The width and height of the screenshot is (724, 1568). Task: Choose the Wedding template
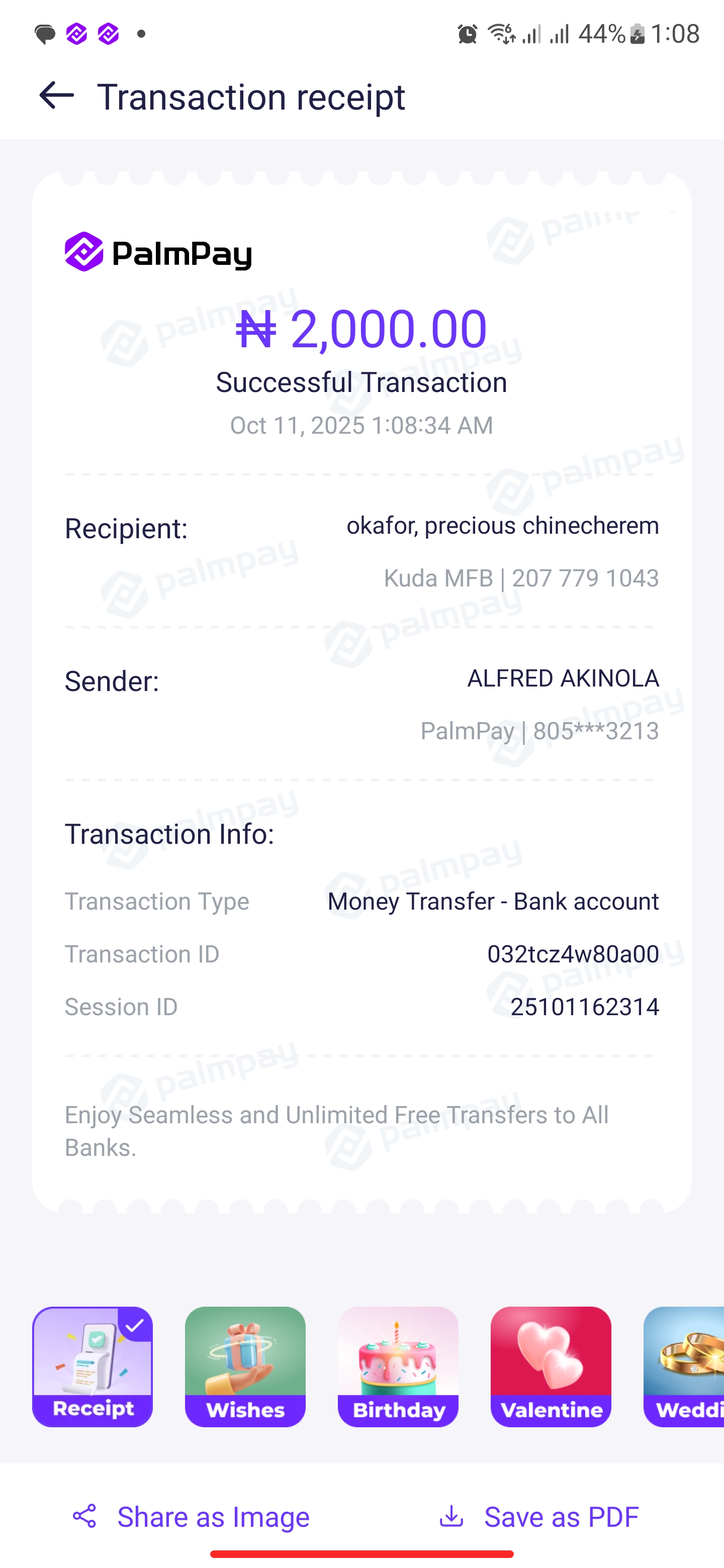click(684, 1366)
